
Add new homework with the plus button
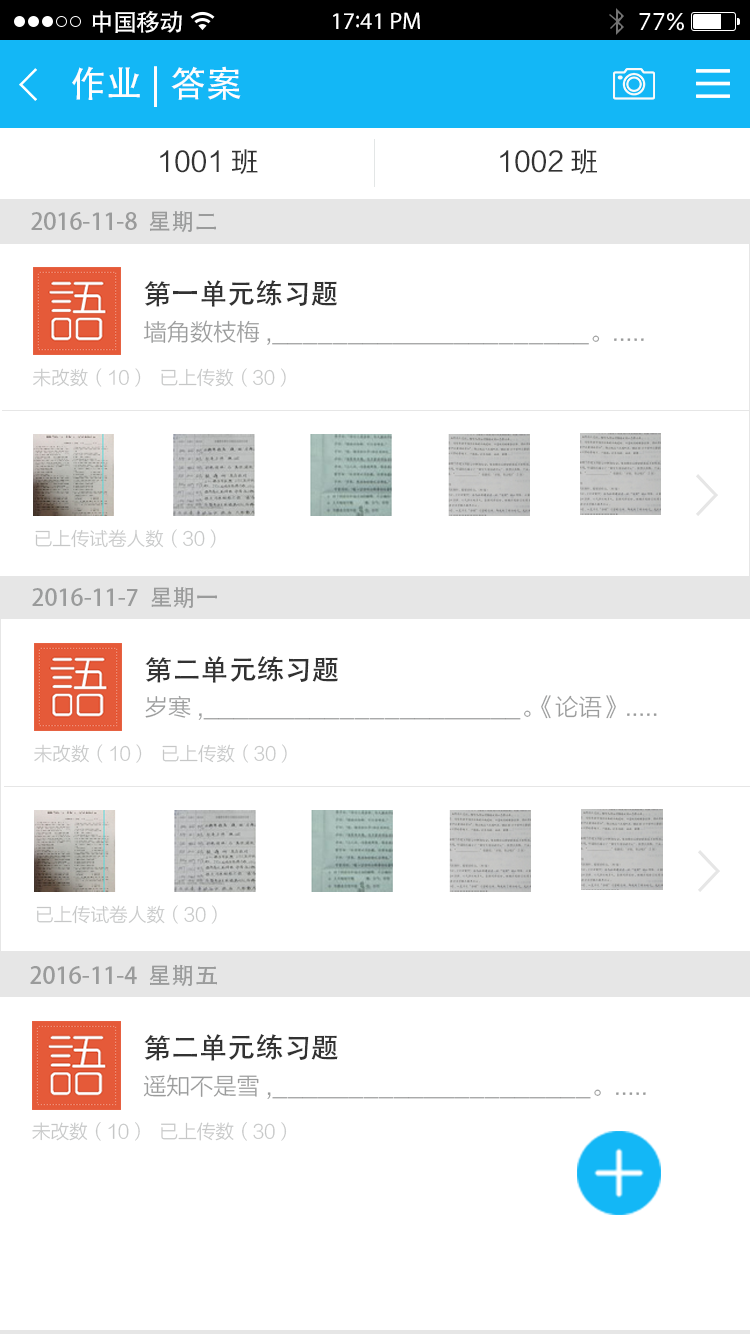(618, 1173)
